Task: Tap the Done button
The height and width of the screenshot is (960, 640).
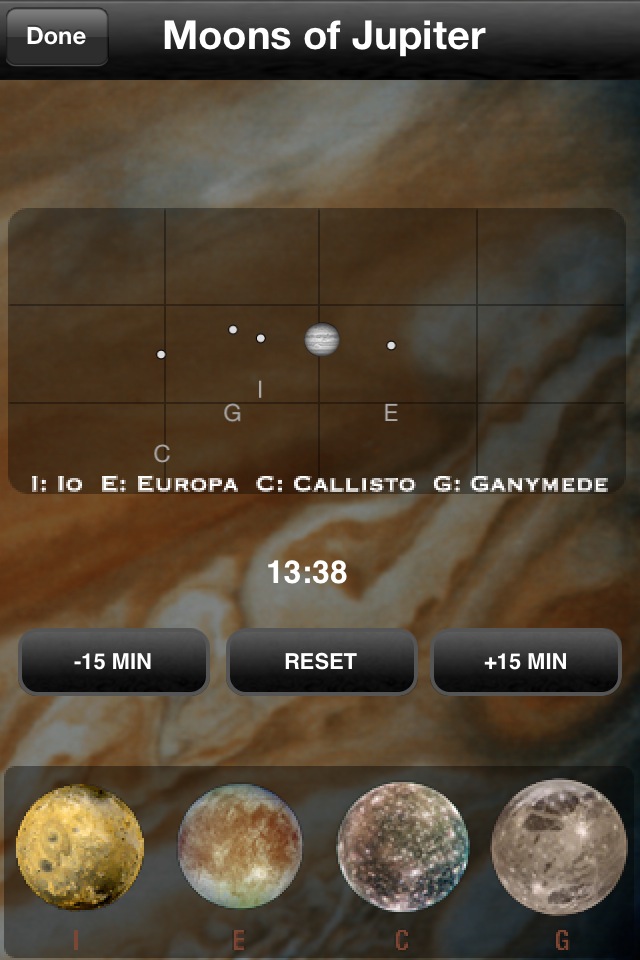Action: (x=56, y=37)
